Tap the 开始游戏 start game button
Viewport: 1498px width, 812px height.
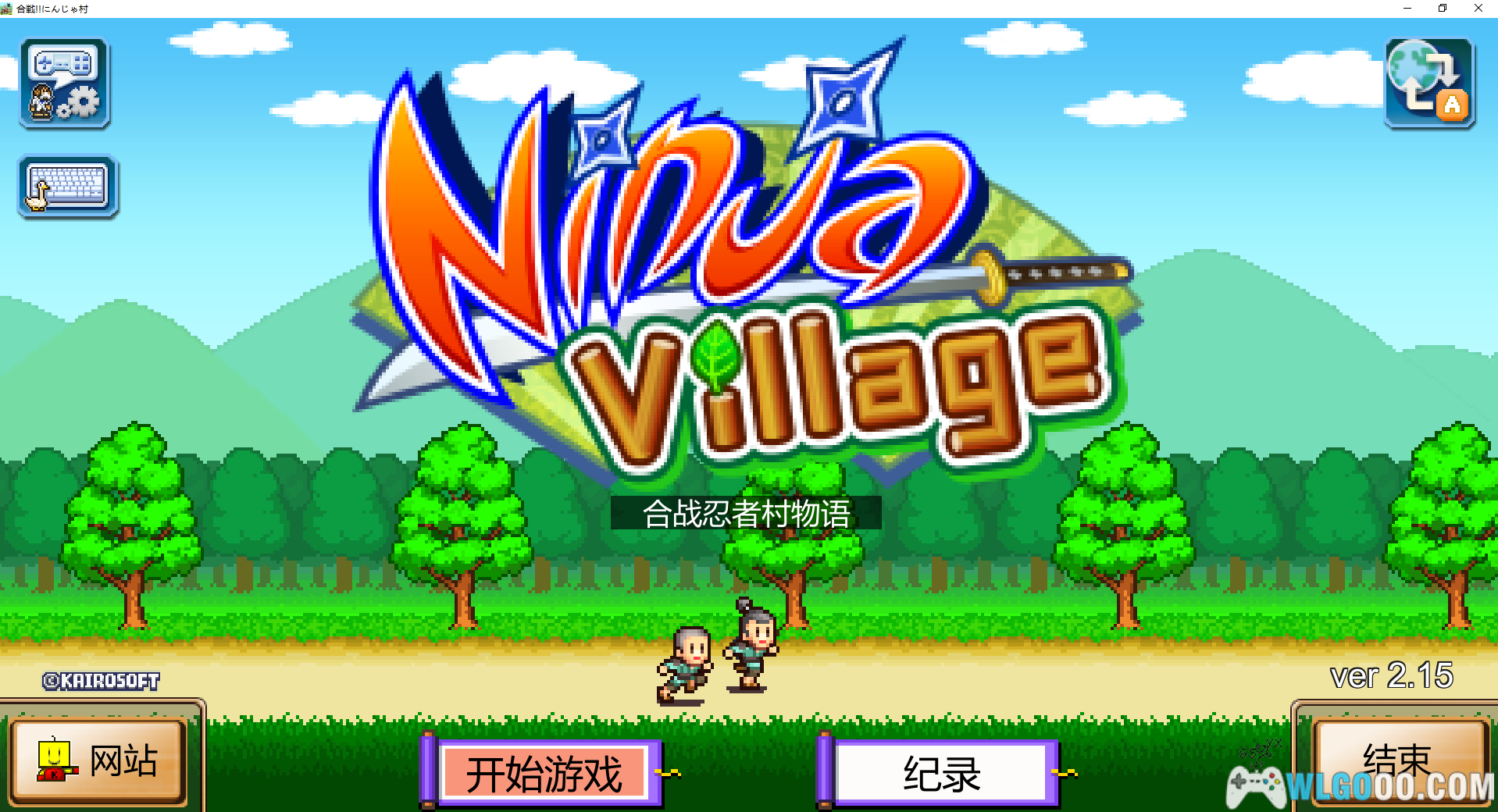544,773
